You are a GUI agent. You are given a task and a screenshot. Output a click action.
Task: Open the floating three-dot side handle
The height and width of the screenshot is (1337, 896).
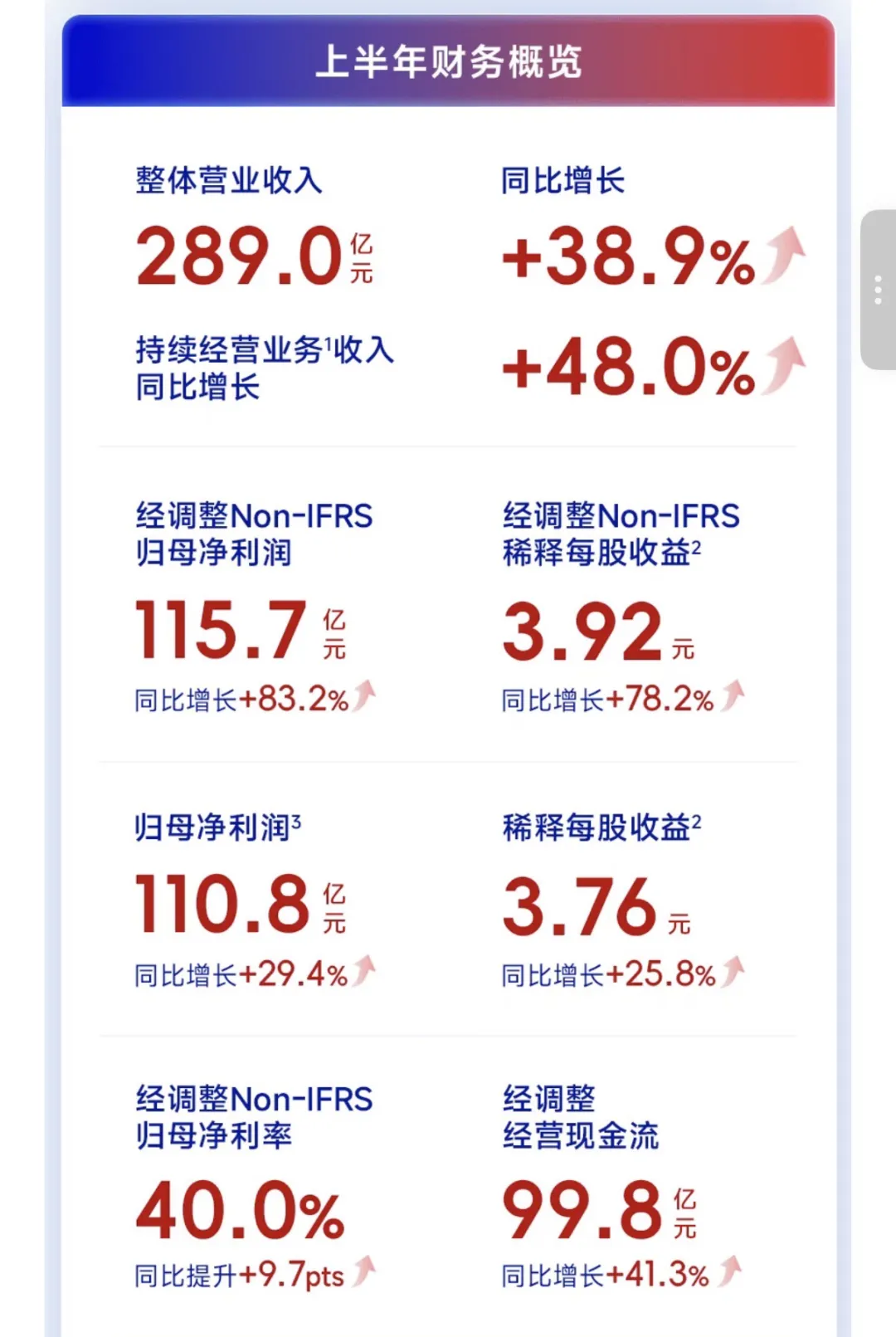[x=879, y=290]
